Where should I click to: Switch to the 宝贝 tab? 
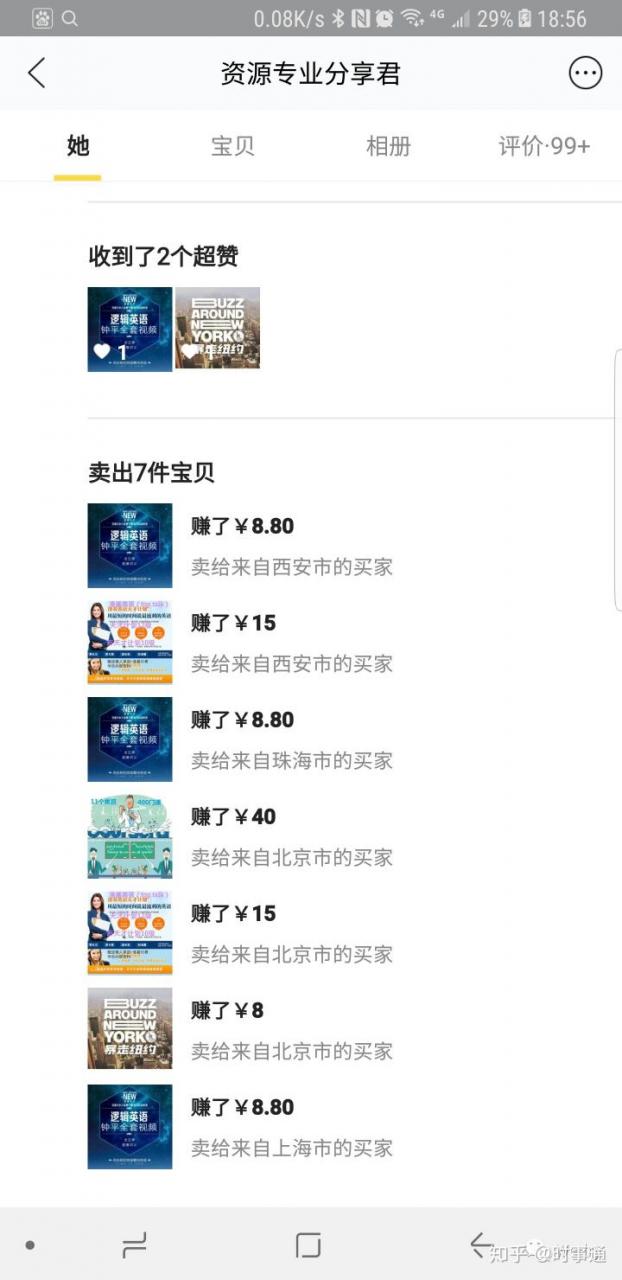tap(232, 146)
